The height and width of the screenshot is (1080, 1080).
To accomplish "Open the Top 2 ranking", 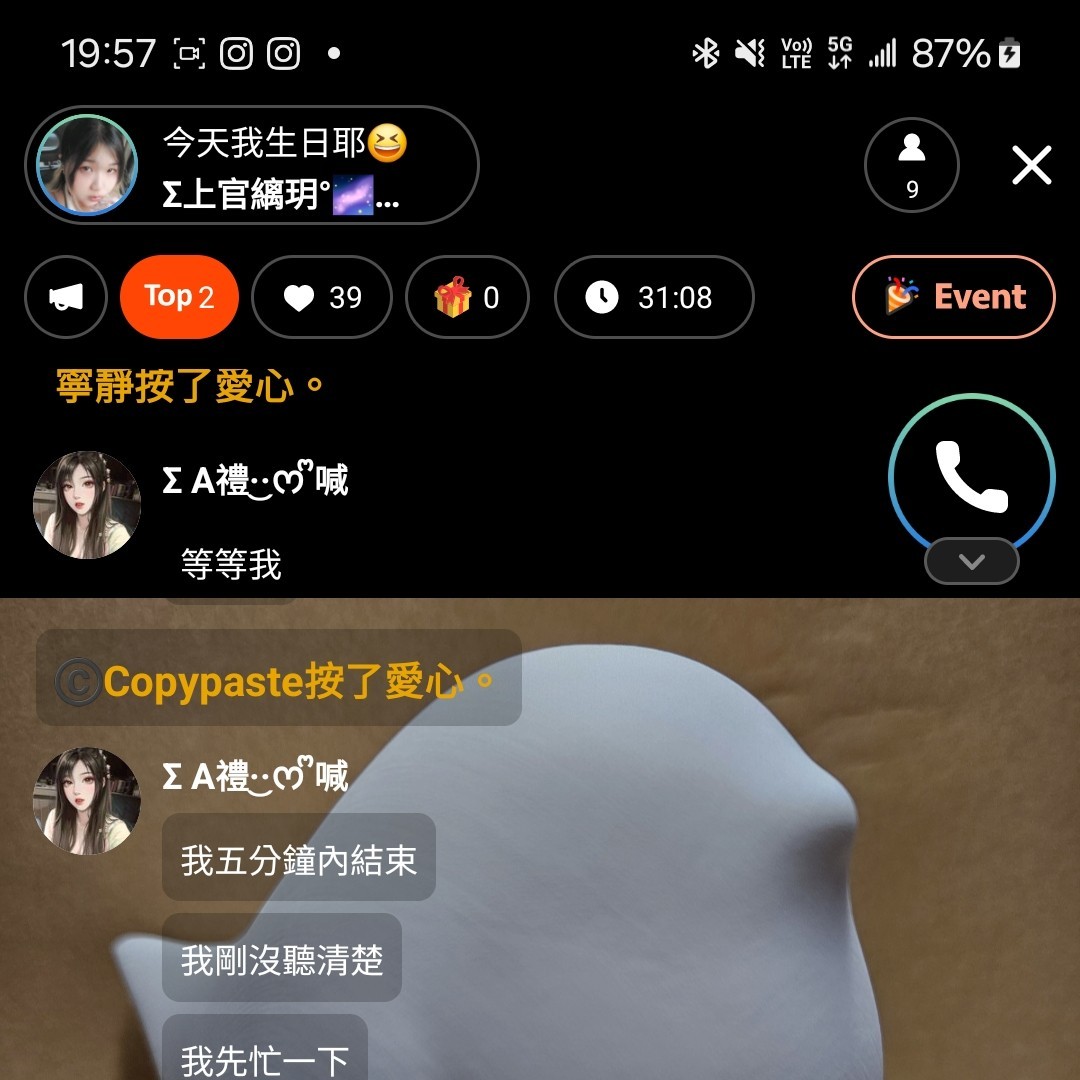I will pyautogui.click(x=179, y=297).
